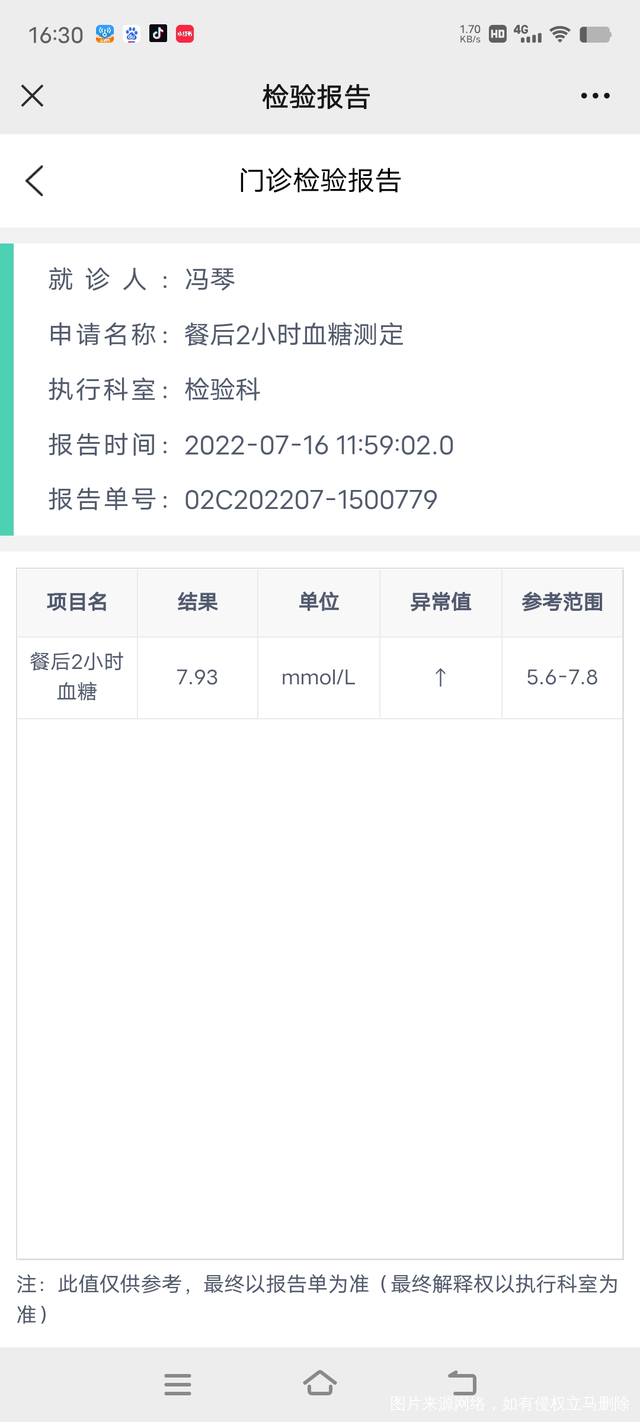Open the three-dot overflow menu
Screen dimensions: 640x1422
pos(595,96)
